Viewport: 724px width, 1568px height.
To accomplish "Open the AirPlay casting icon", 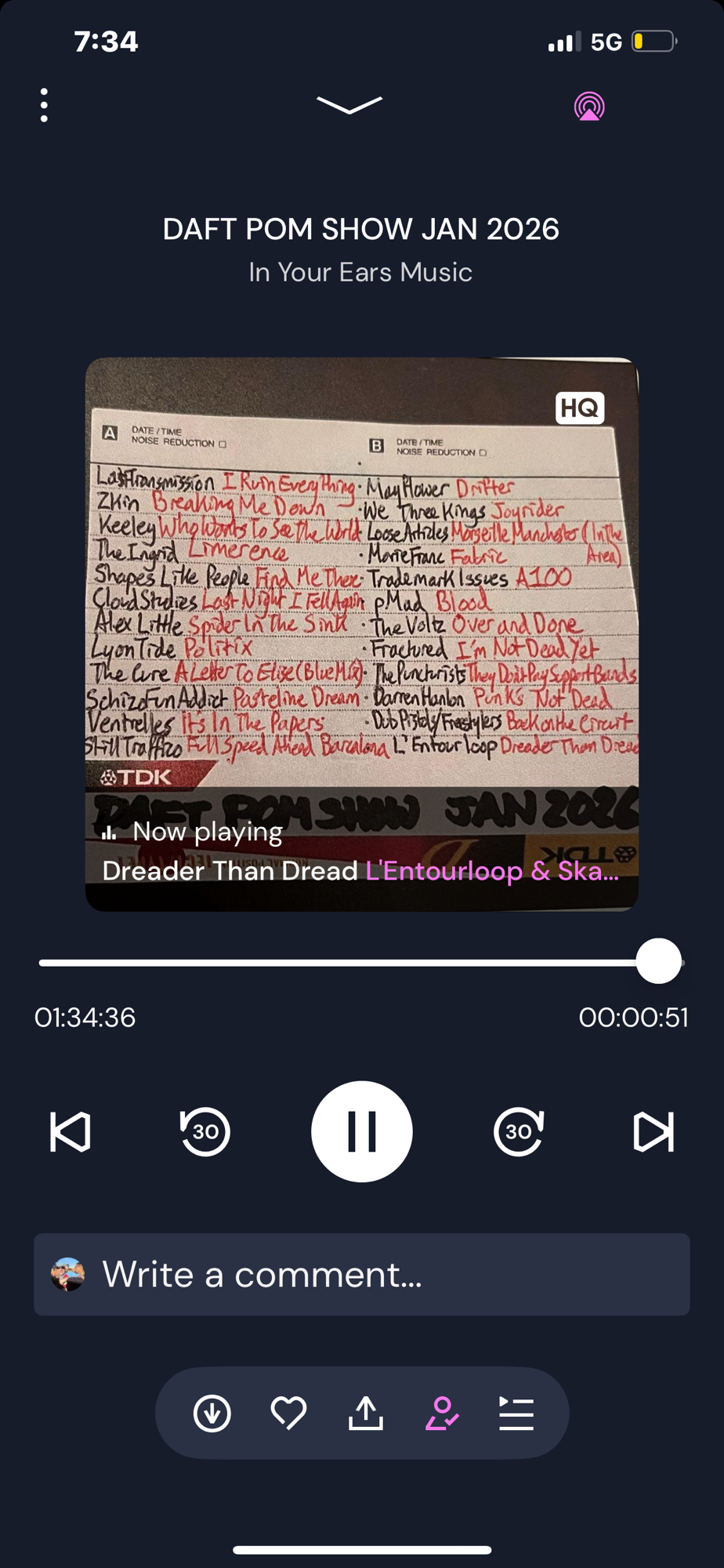I will [589, 107].
